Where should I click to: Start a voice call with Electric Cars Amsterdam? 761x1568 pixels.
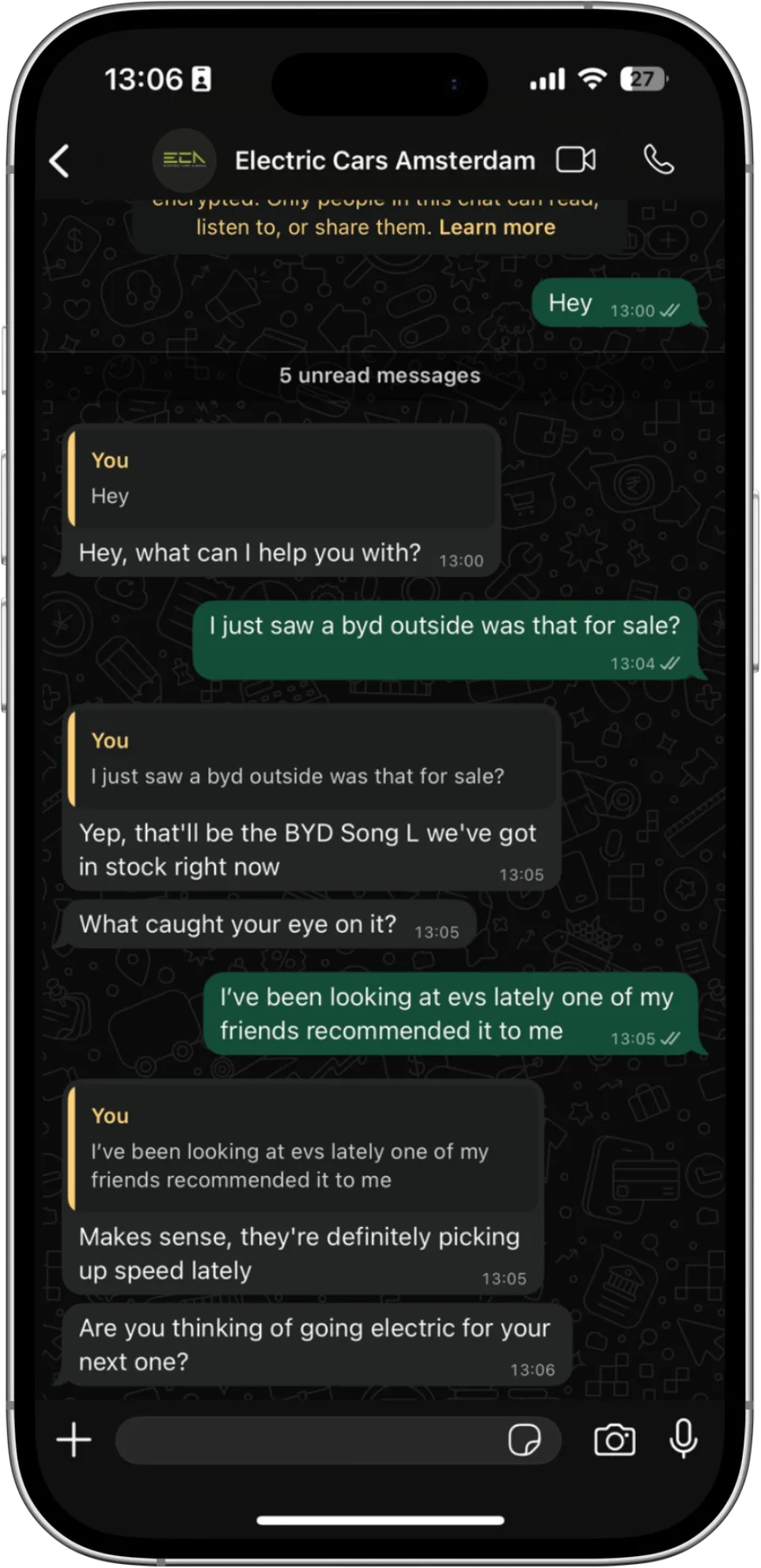point(658,160)
